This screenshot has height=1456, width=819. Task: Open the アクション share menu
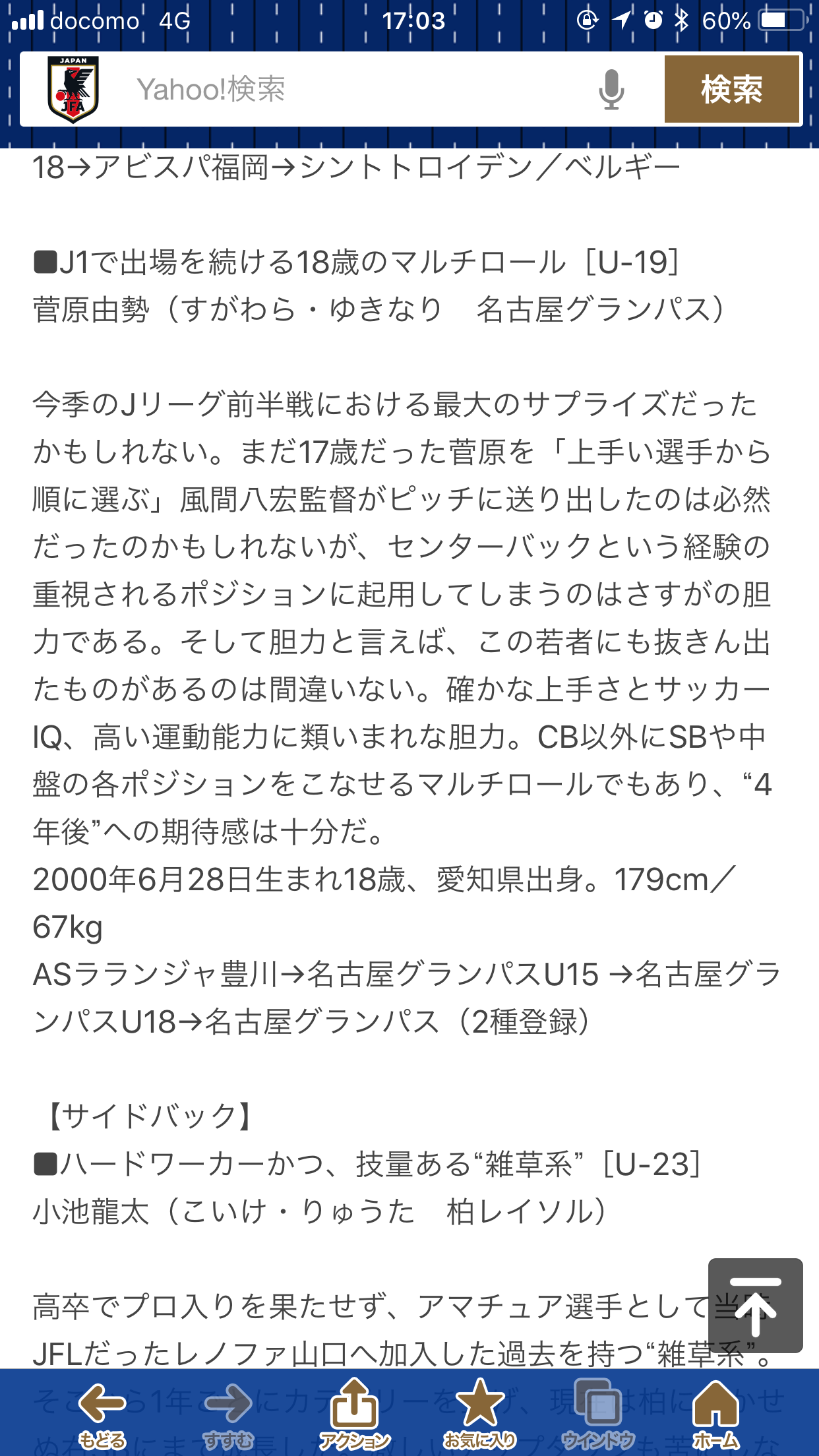coord(355,1412)
